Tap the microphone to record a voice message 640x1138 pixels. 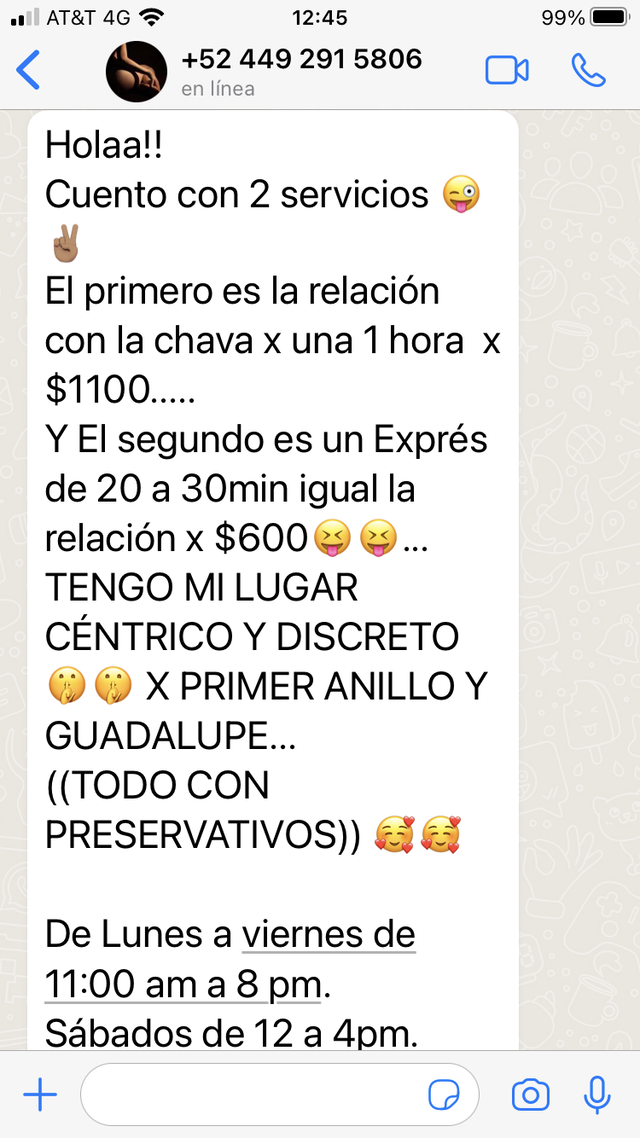(597, 1094)
